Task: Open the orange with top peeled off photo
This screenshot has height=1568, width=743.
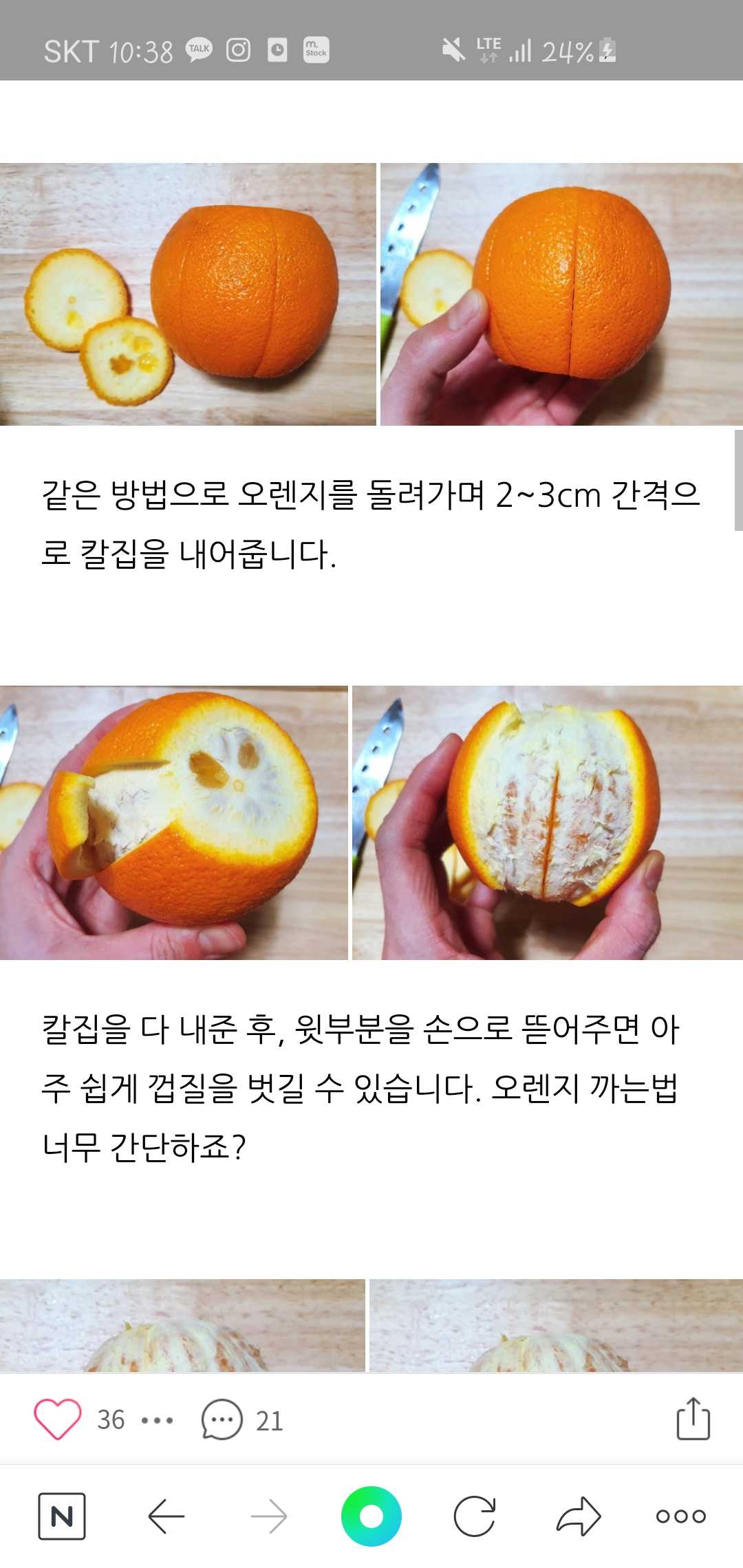Action: 173,823
